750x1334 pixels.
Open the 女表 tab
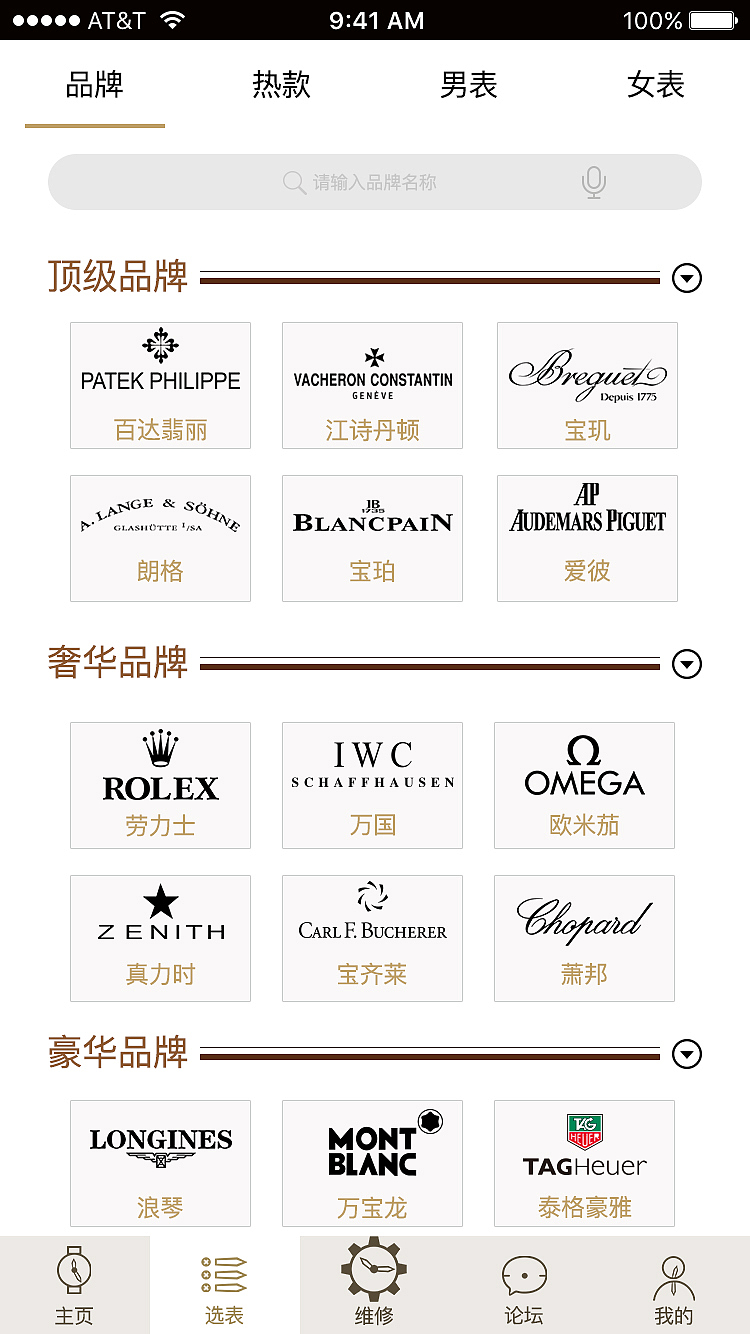(x=655, y=86)
